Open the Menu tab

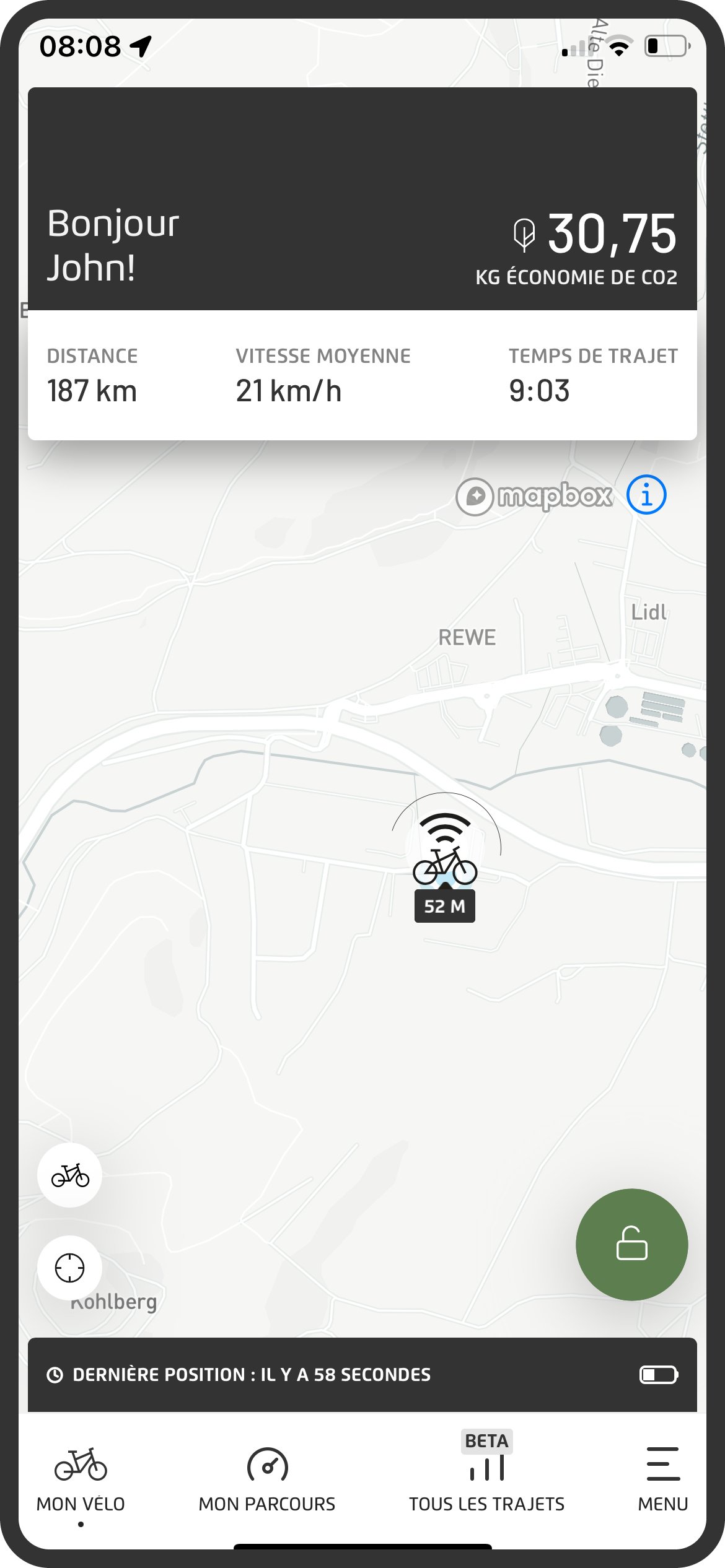662,1477
